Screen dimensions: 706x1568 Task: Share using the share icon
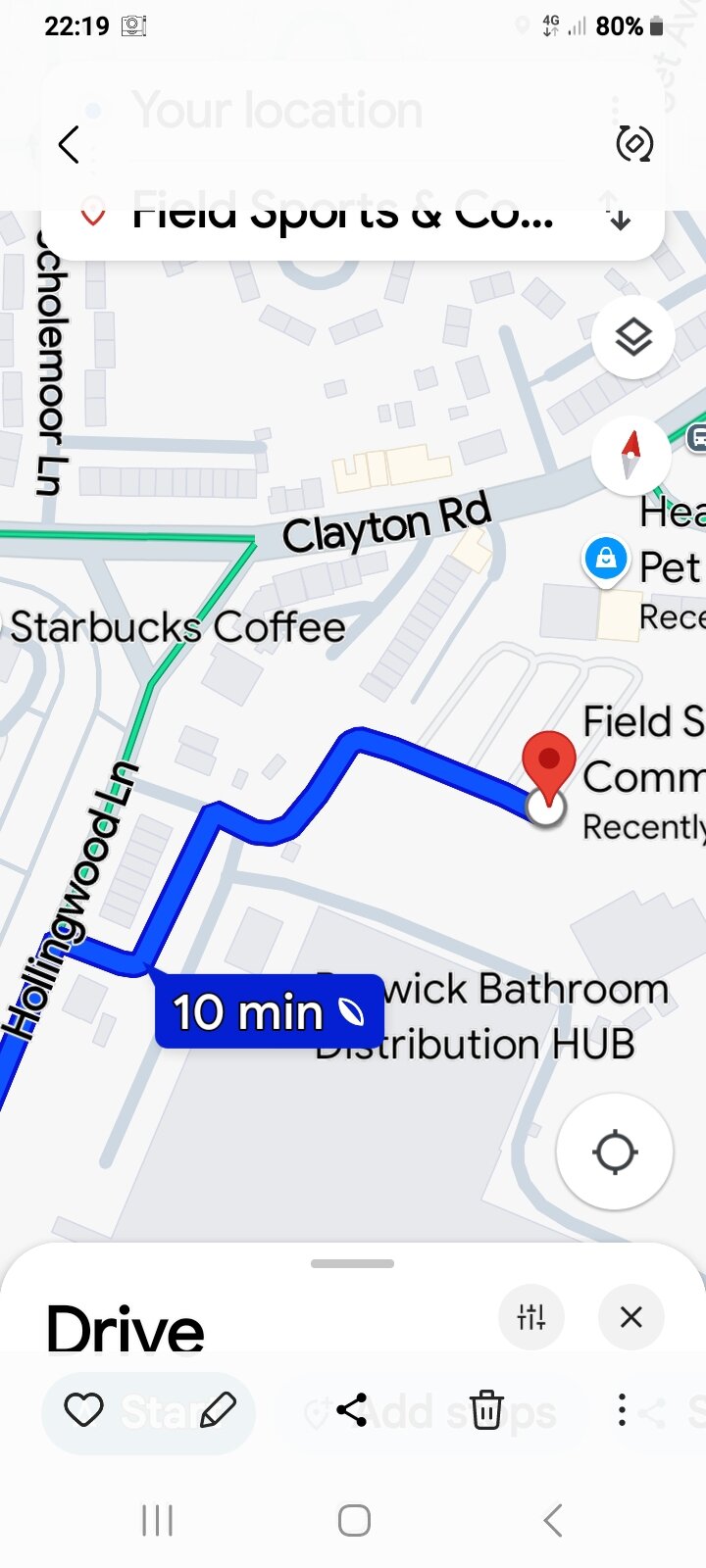click(x=352, y=1410)
